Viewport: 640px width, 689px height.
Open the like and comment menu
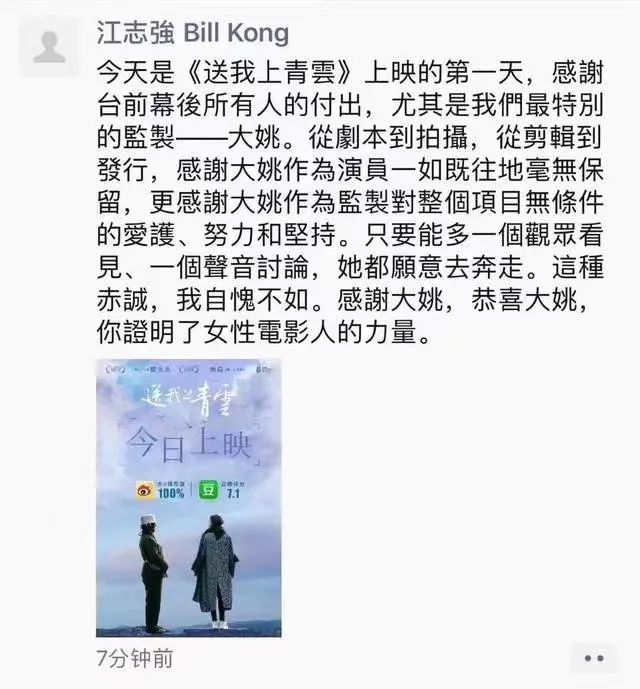(593, 657)
